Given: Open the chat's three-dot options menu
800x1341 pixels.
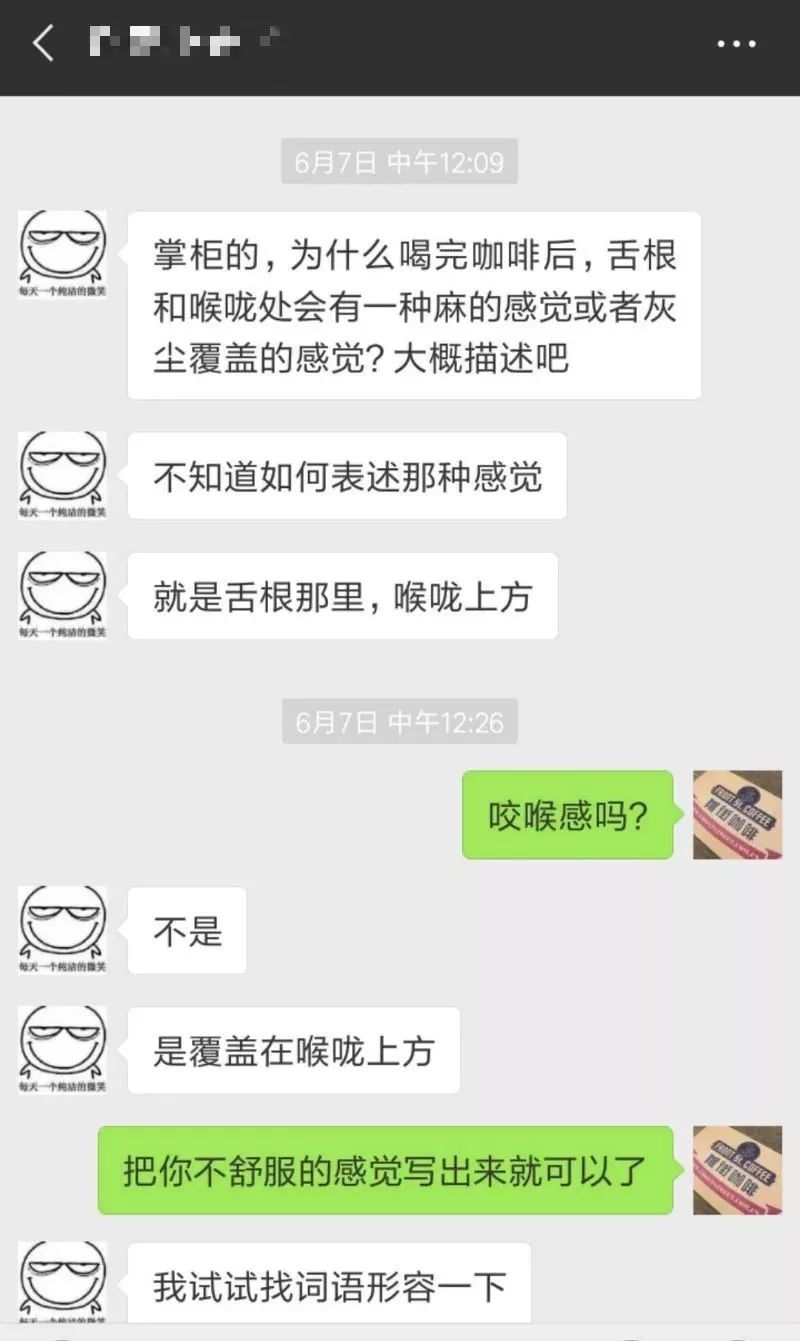Looking at the screenshot, I should coord(737,44).
